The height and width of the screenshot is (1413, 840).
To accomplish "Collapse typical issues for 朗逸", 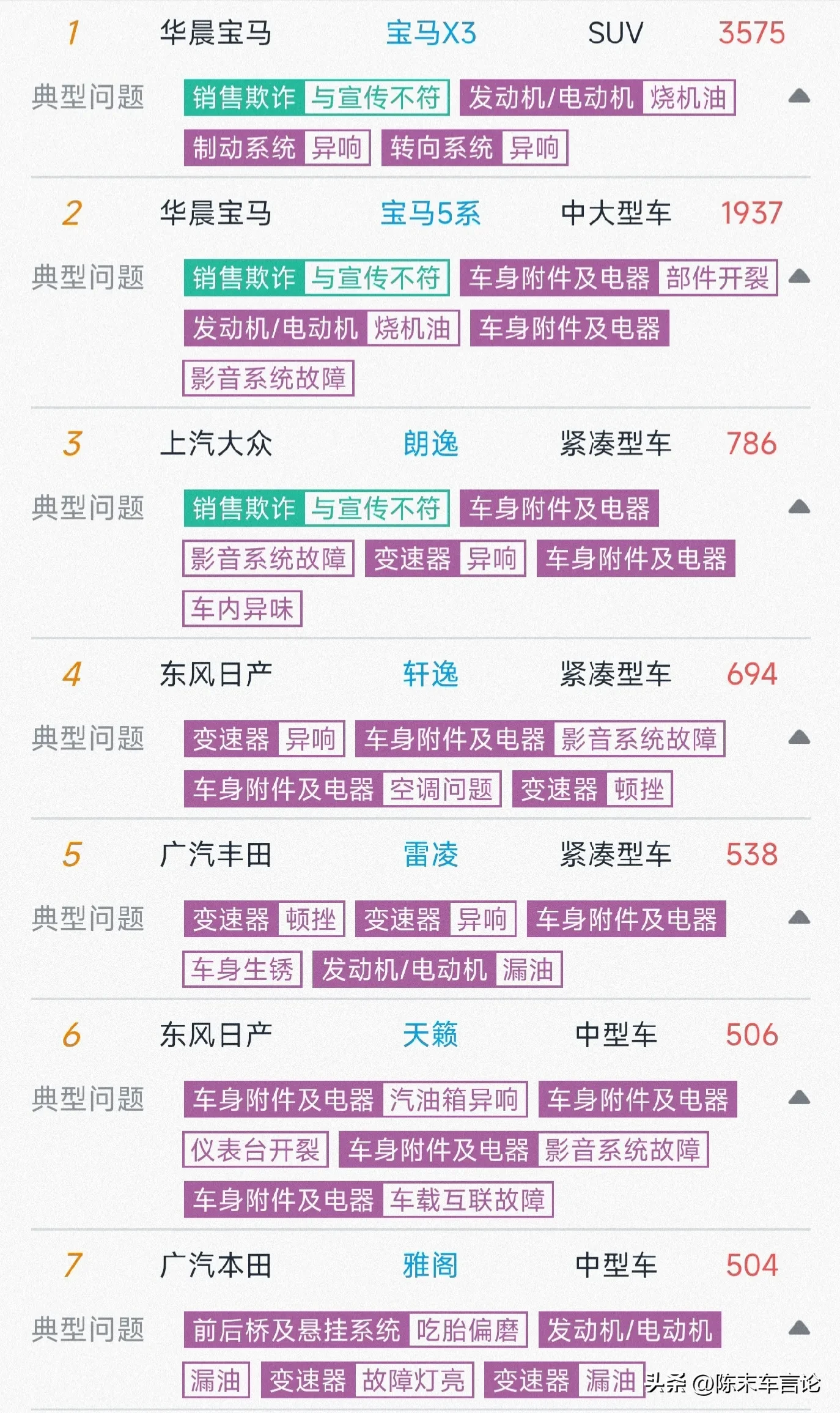I will pos(799,507).
